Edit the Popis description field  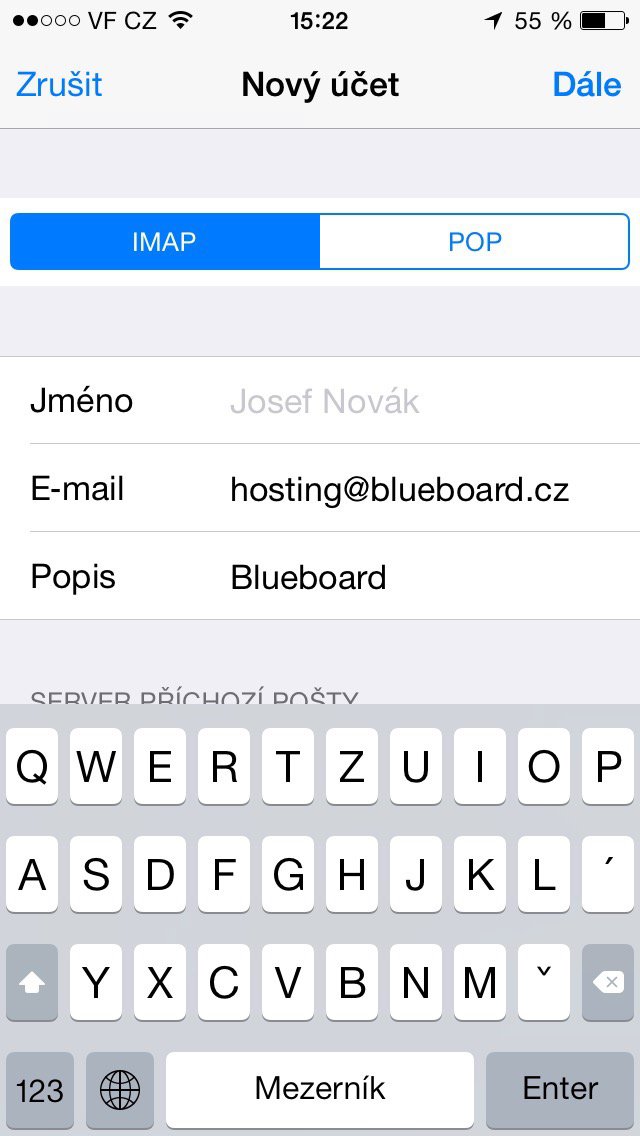(x=320, y=577)
